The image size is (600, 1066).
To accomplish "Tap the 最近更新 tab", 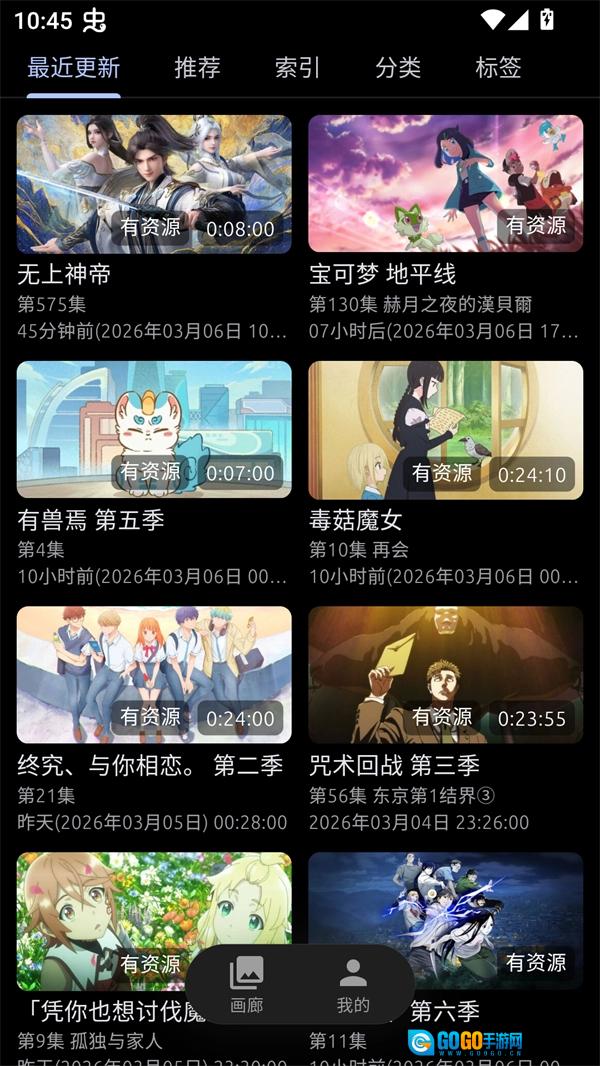I will click(73, 67).
